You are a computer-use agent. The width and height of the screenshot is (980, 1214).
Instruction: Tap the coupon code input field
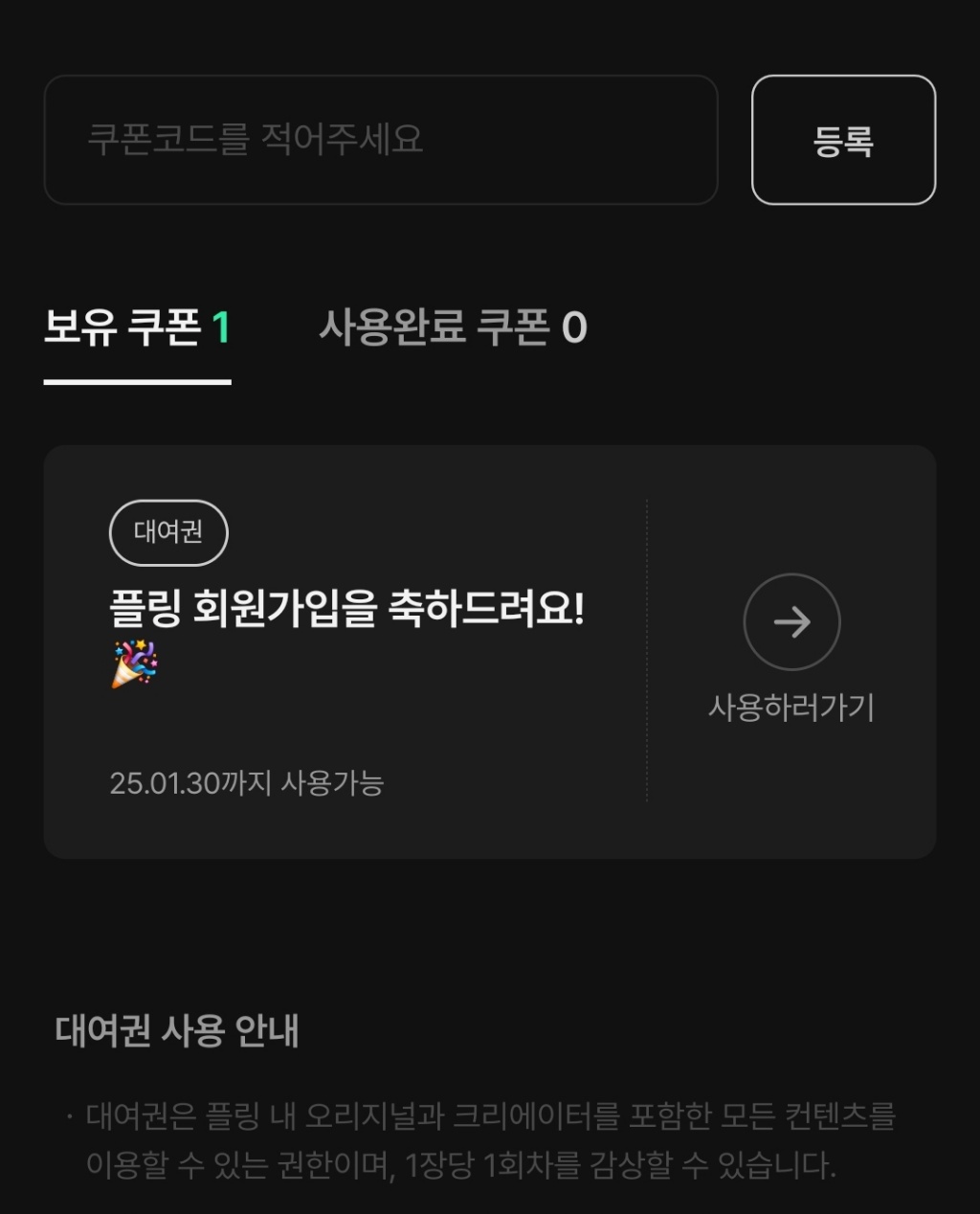click(380, 140)
